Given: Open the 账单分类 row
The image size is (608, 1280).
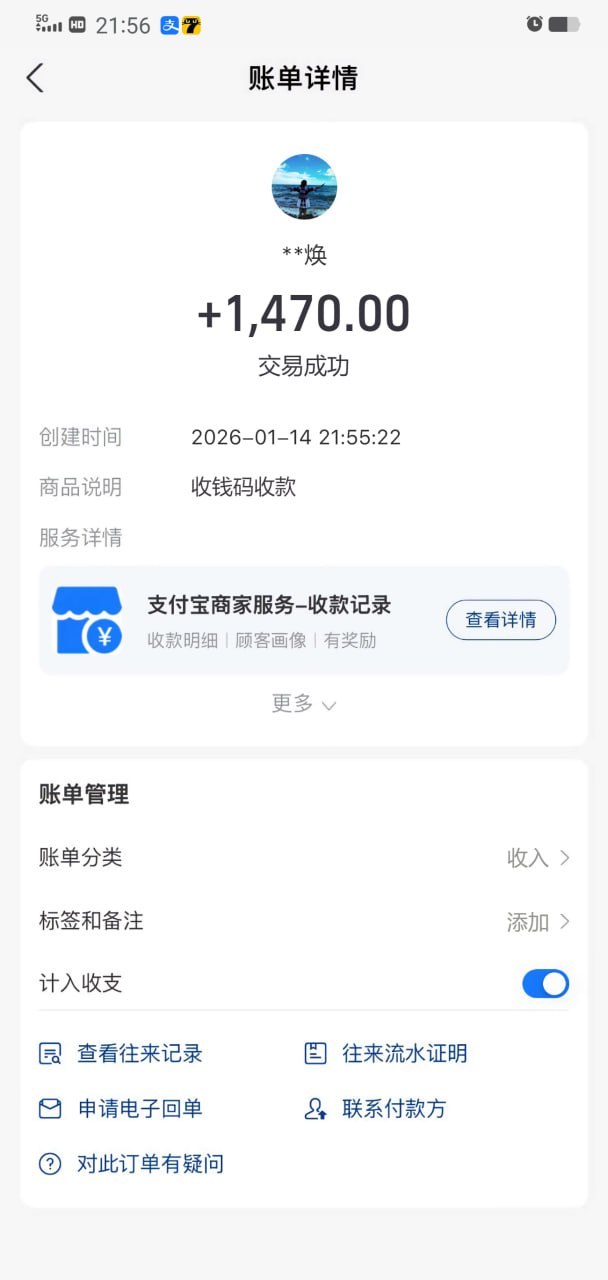Looking at the screenshot, I should [x=304, y=858].
